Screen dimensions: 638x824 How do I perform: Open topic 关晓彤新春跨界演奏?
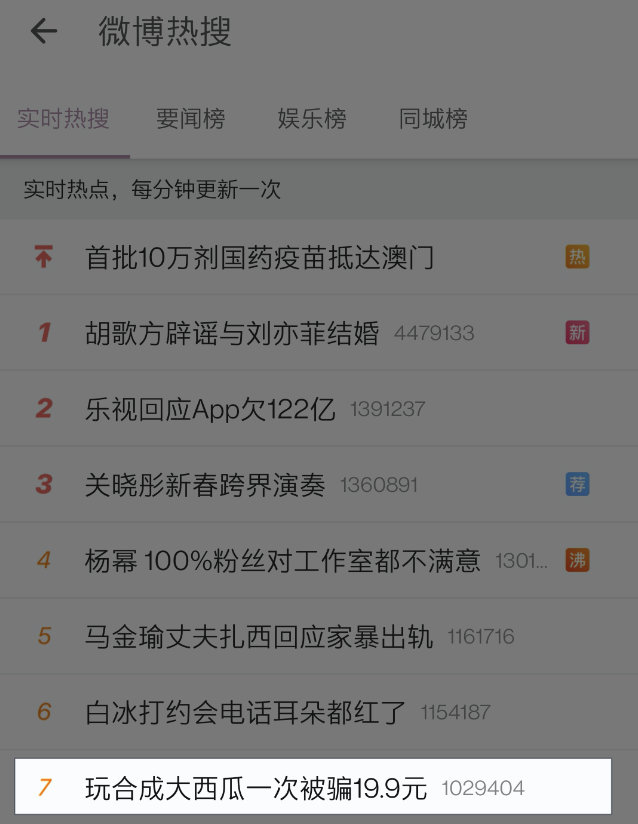(x=205, y=485)
